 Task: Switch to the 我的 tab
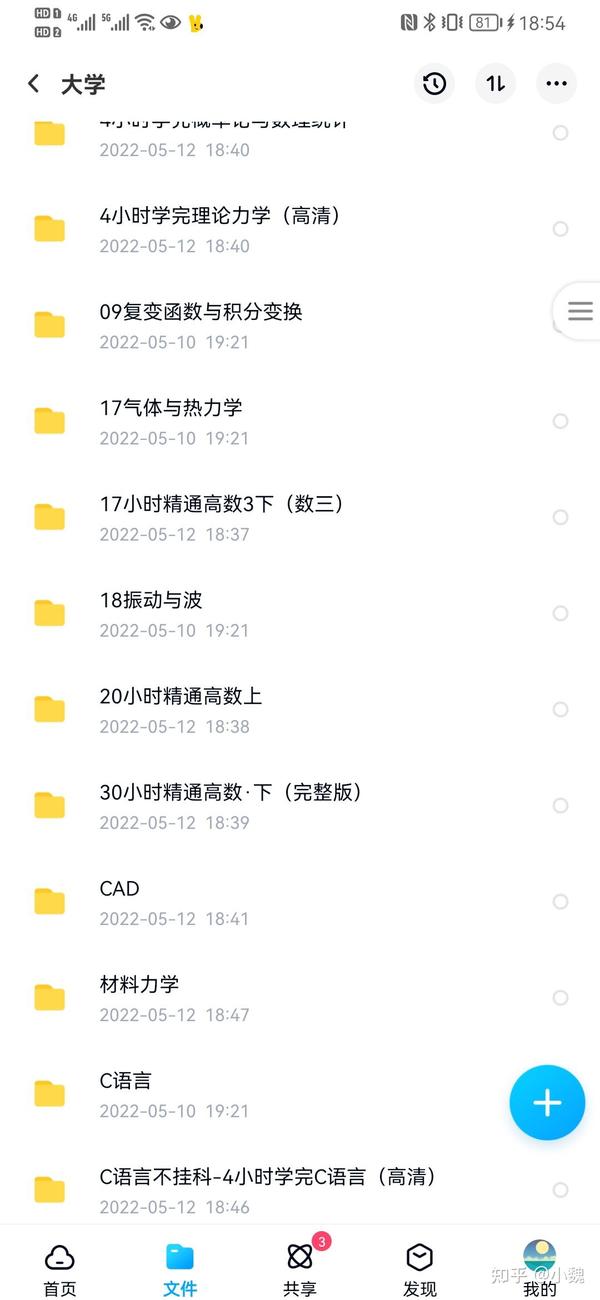(540, 1269)
